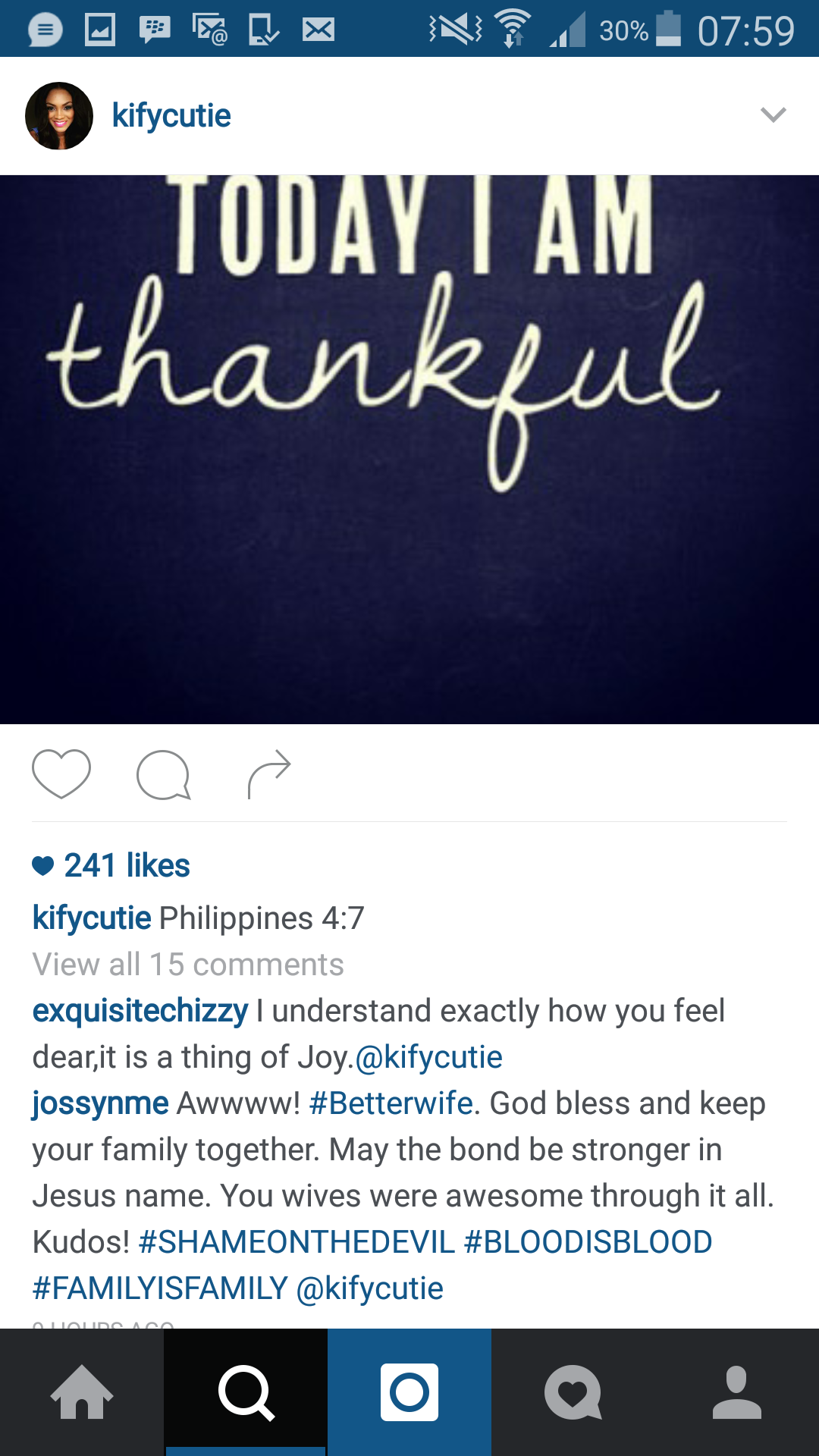Viewport: 819px width, 1456px height.
Task: Open the Profile tab
Action: [x=737, y=1392]
